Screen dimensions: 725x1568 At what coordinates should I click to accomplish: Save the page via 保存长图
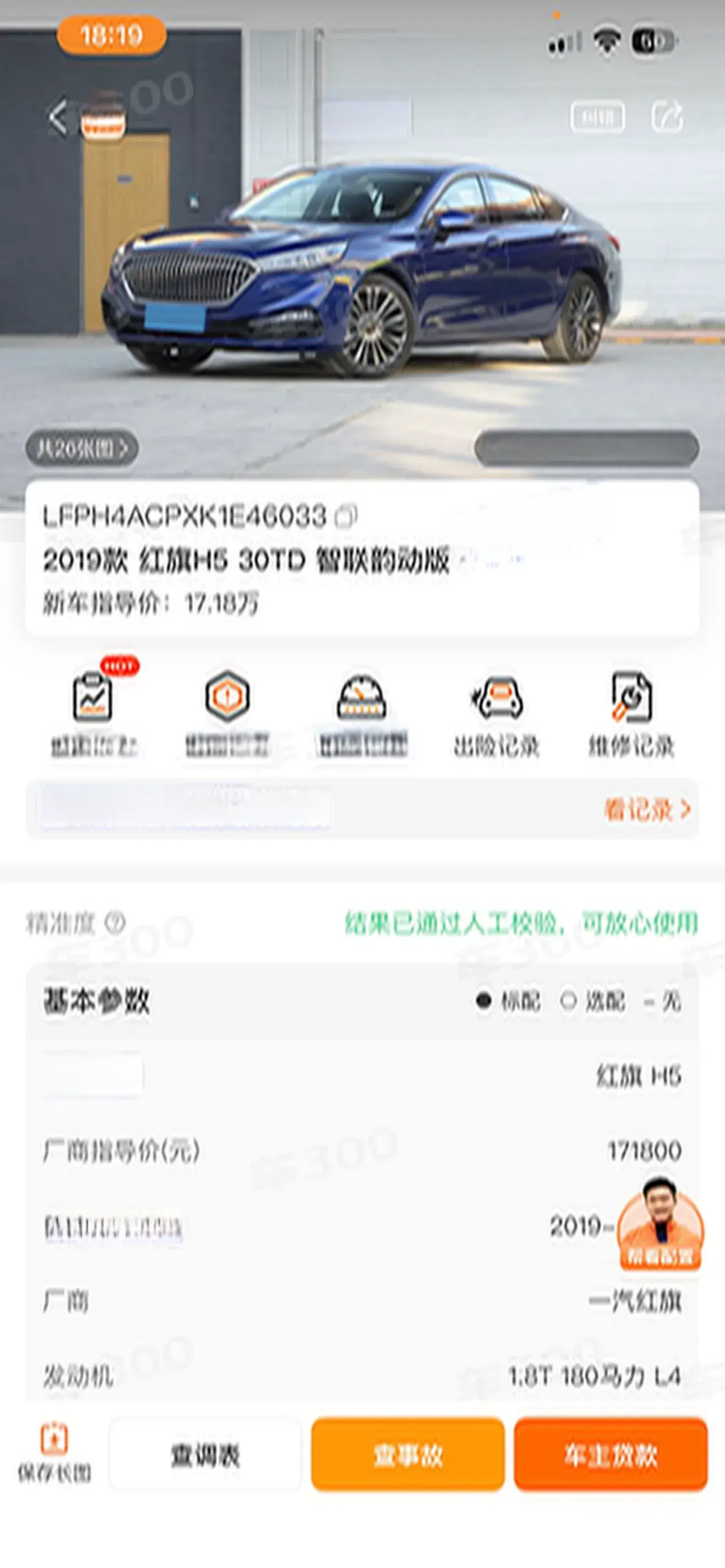pyautogui.click(x=54, y=1454)
